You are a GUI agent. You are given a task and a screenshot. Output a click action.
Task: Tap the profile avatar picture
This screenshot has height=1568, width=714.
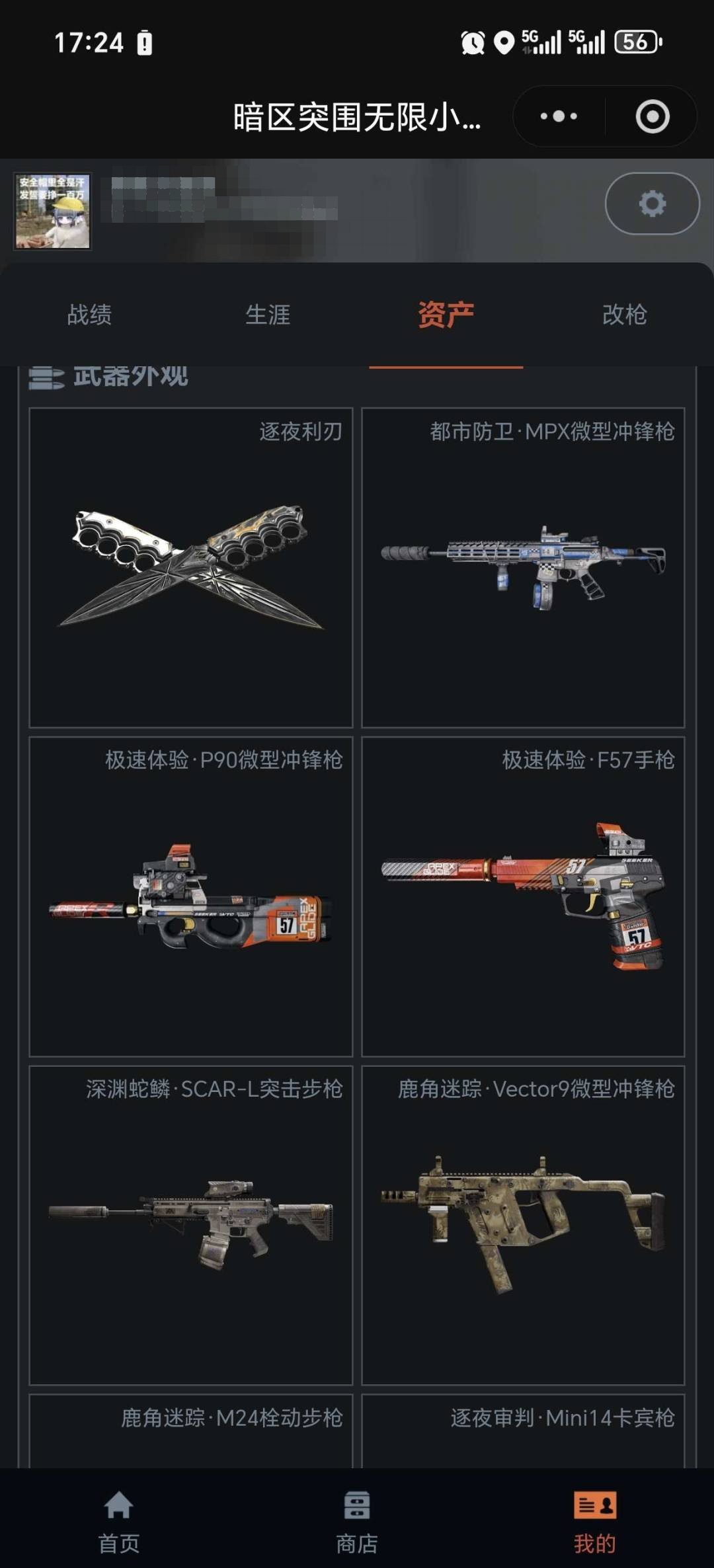tap(53, 211)
